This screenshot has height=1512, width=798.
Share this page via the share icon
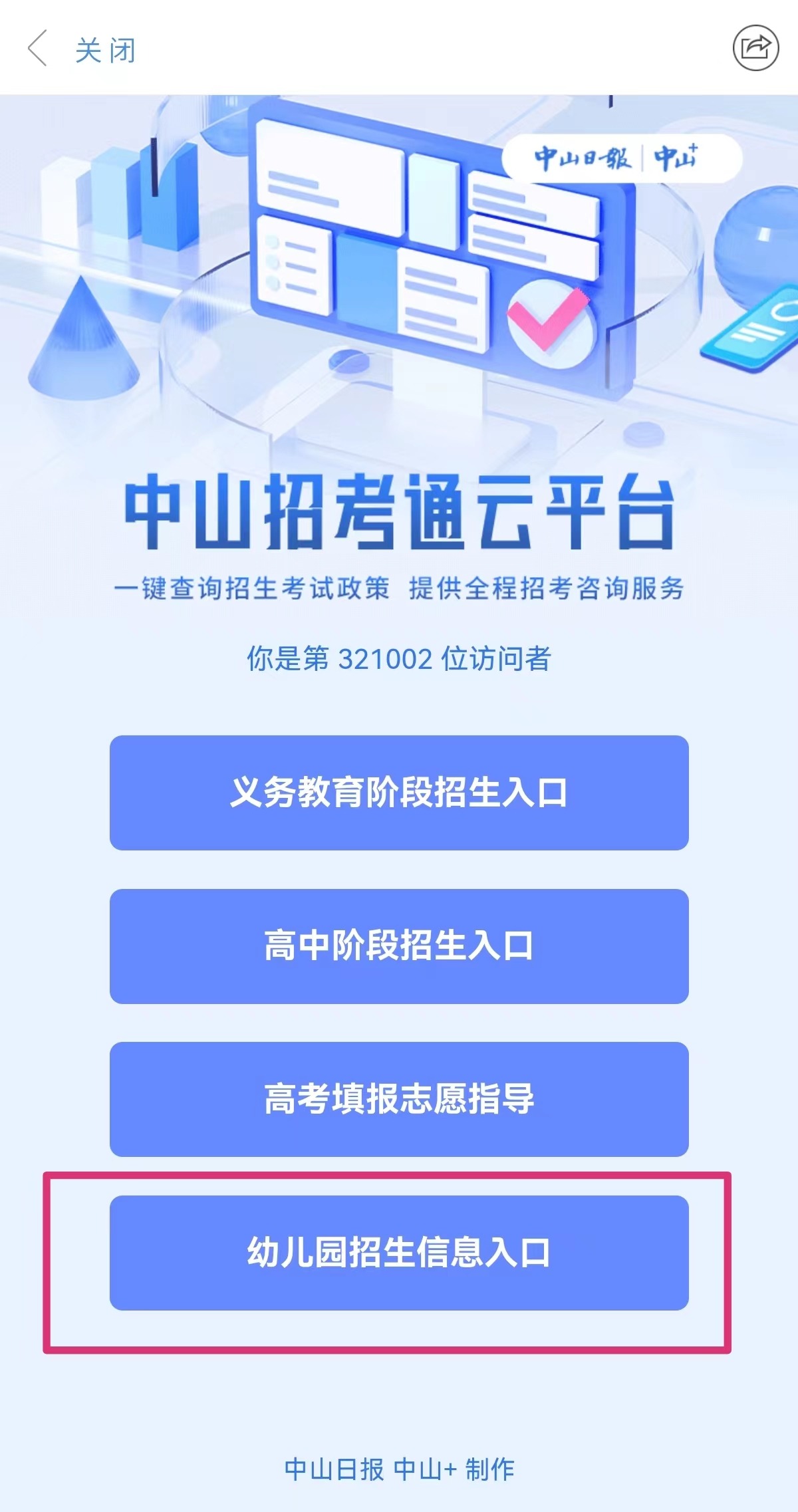(x=755, y=48)
